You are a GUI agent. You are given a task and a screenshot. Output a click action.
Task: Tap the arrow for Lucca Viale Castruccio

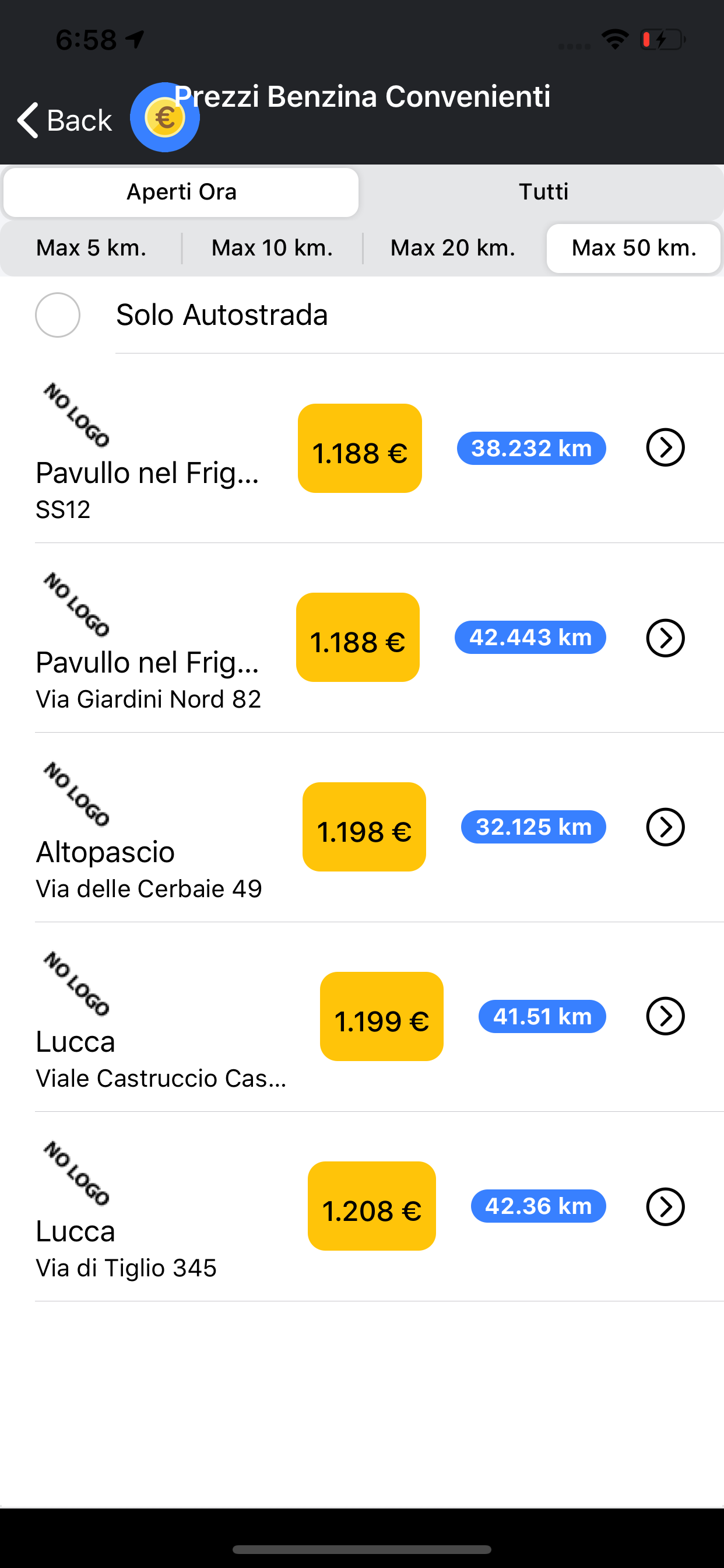[x=665, y=1017]
